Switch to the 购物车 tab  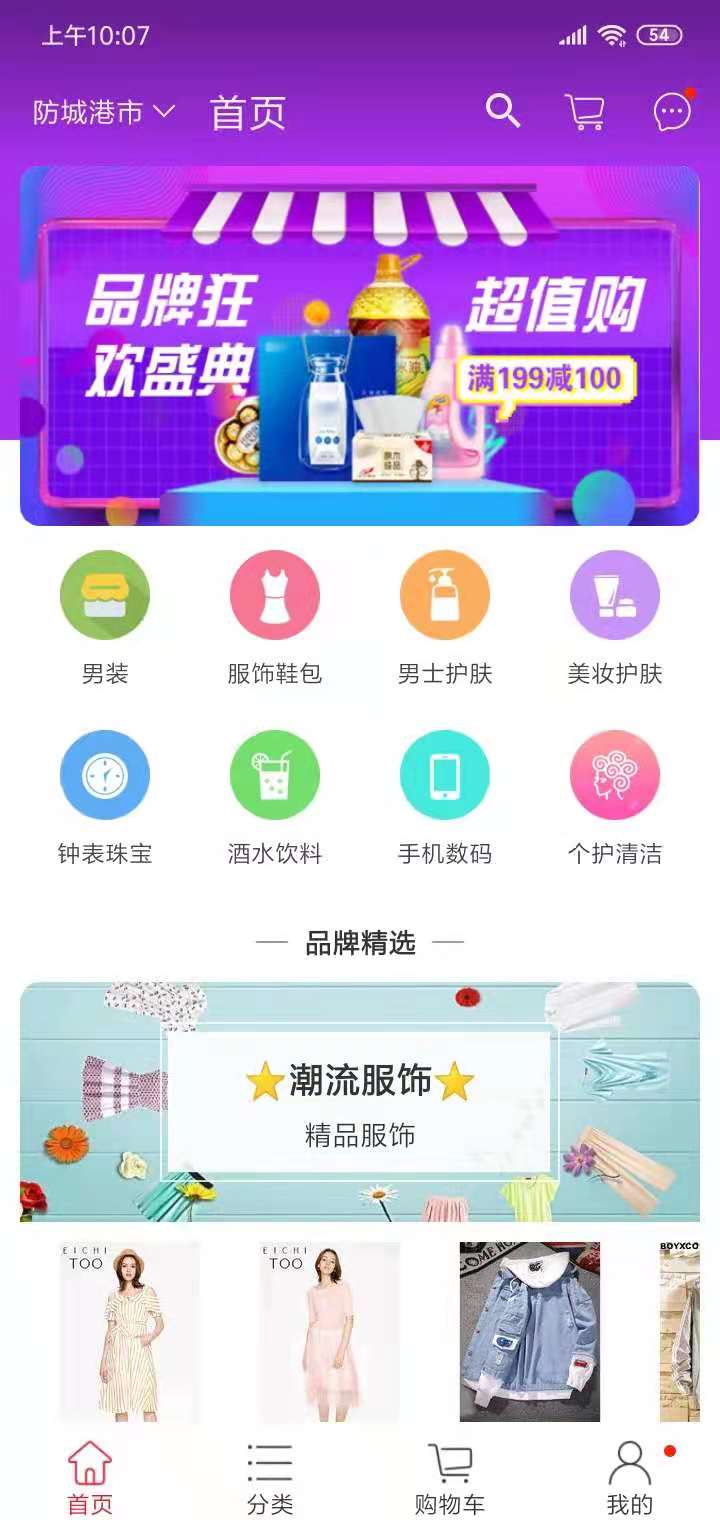(450, 1478)
